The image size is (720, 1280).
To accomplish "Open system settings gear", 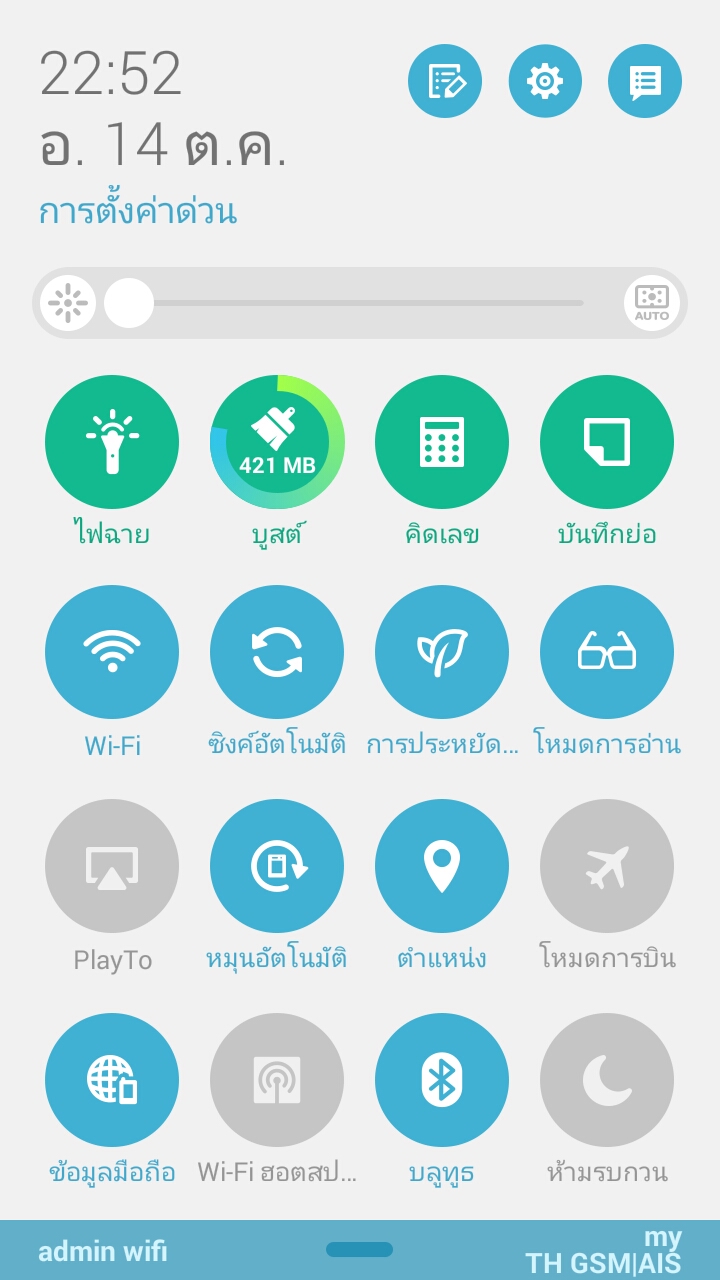I will pyautogui.click(x=545, y=81).
